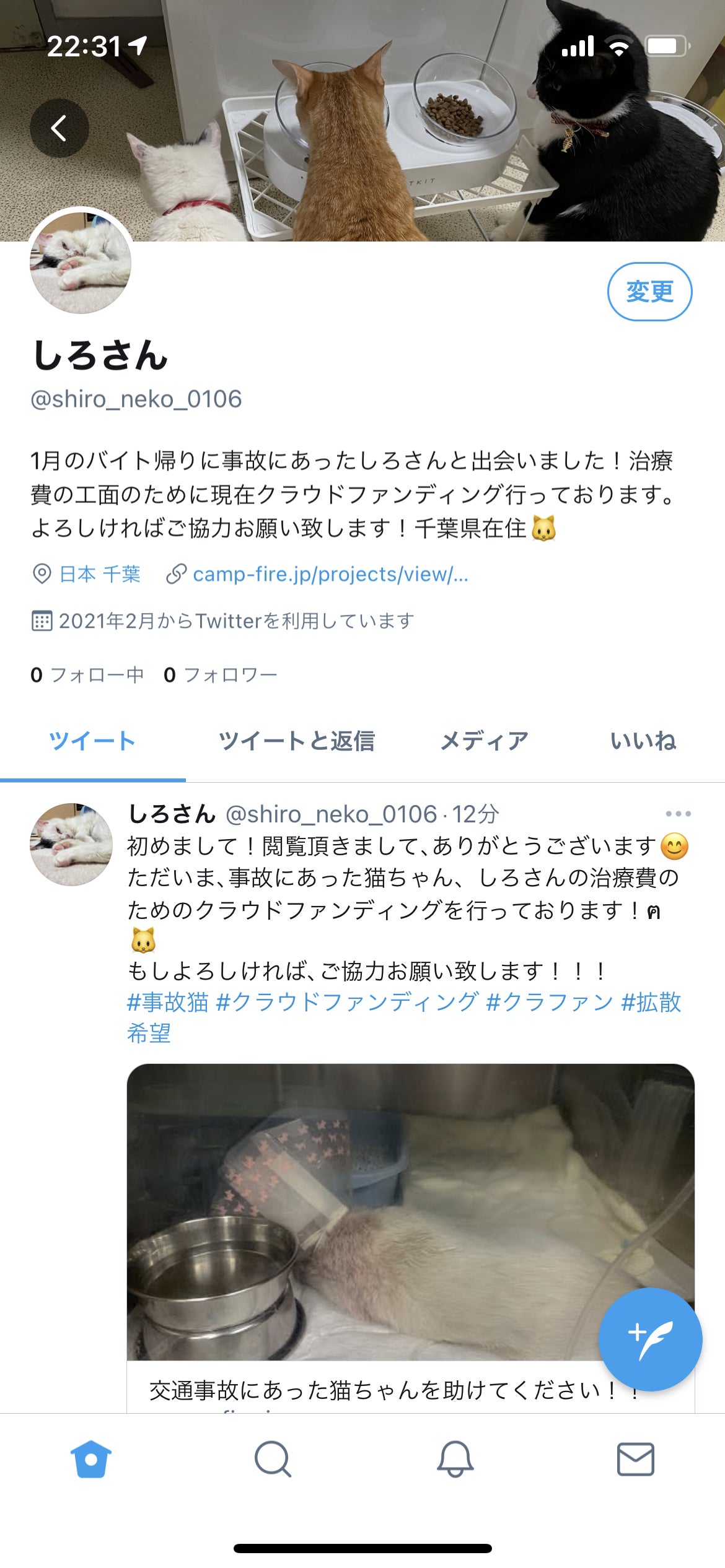Screen dimensions: 725x1568
Task: View the フォロー中 following list
Action: tap(87, 674)
